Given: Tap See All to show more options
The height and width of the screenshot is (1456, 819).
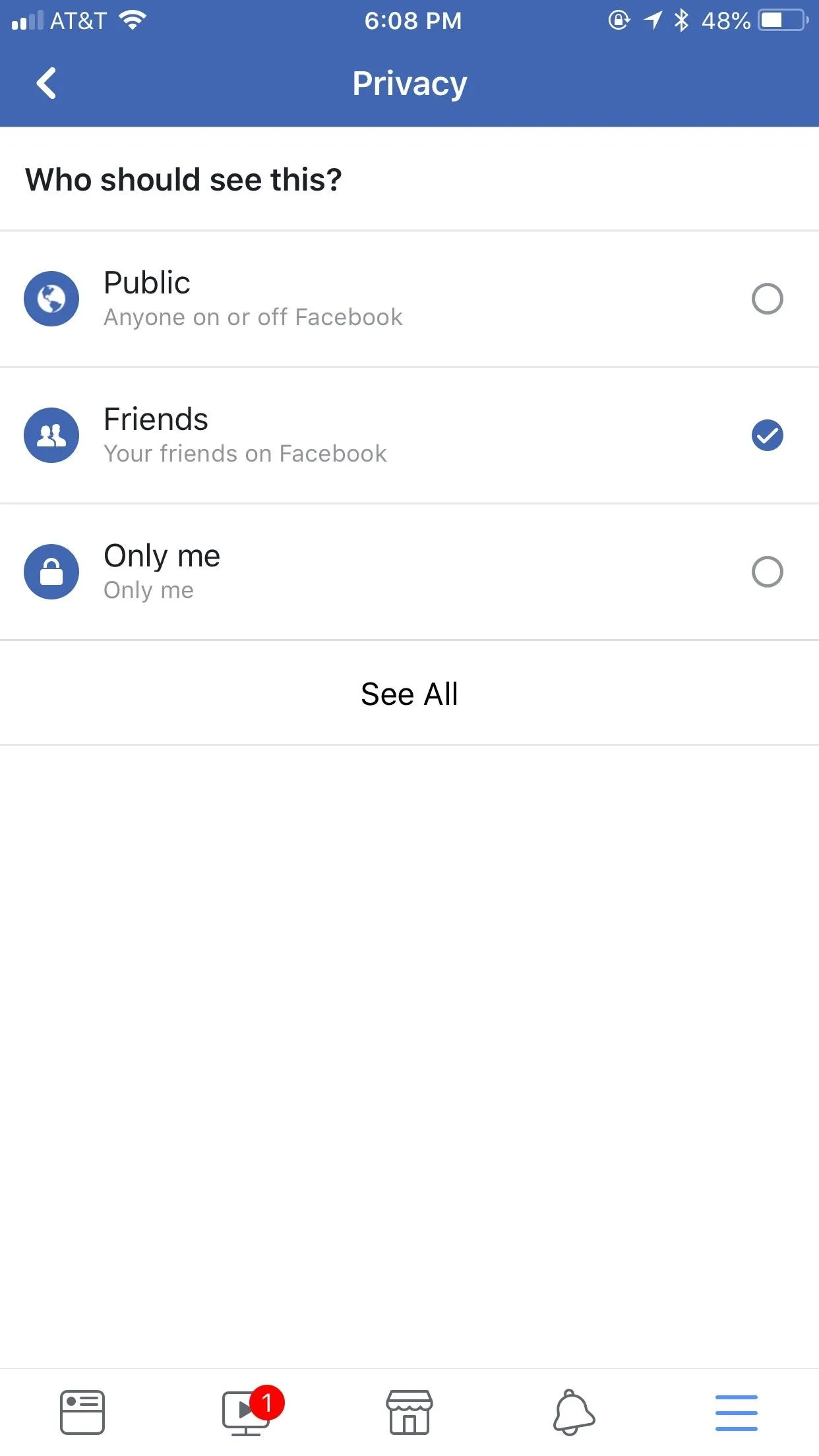Looking at the screenshot, I should coord(409,694).
